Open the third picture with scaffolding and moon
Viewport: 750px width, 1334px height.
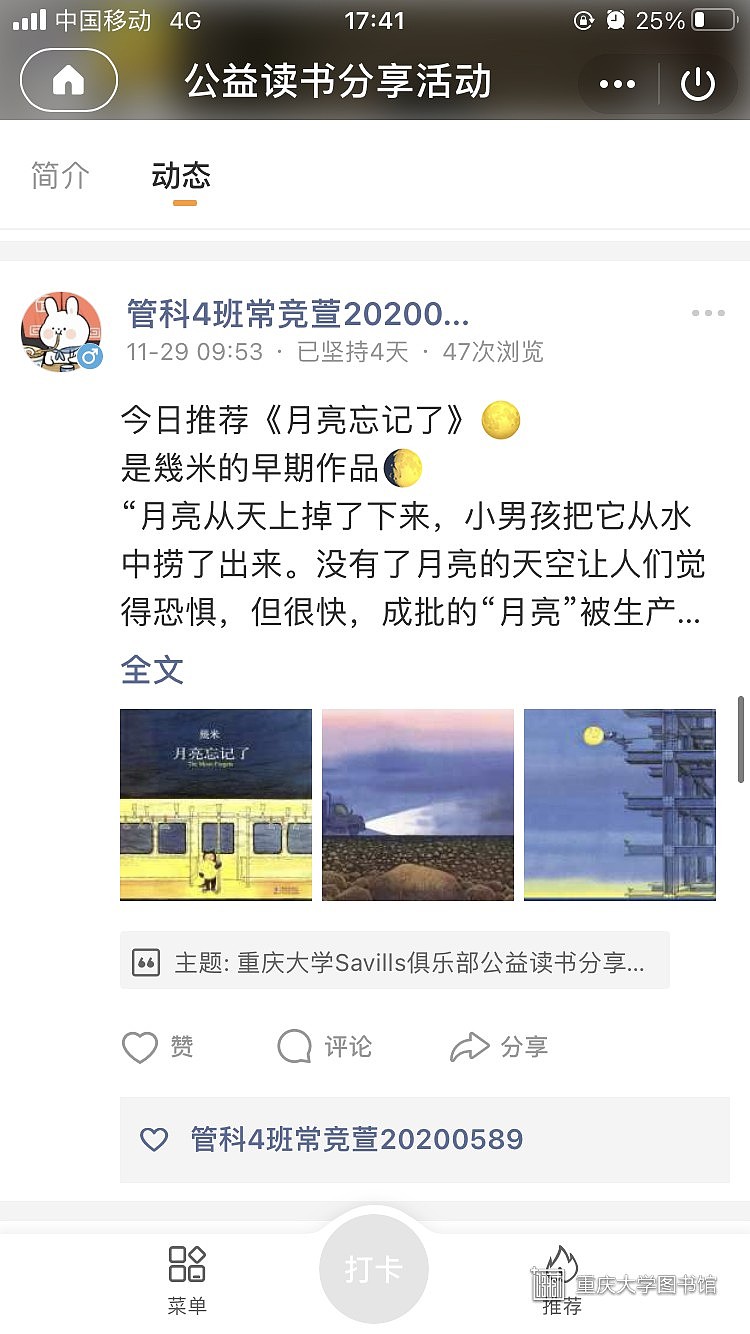click(620, 805)
